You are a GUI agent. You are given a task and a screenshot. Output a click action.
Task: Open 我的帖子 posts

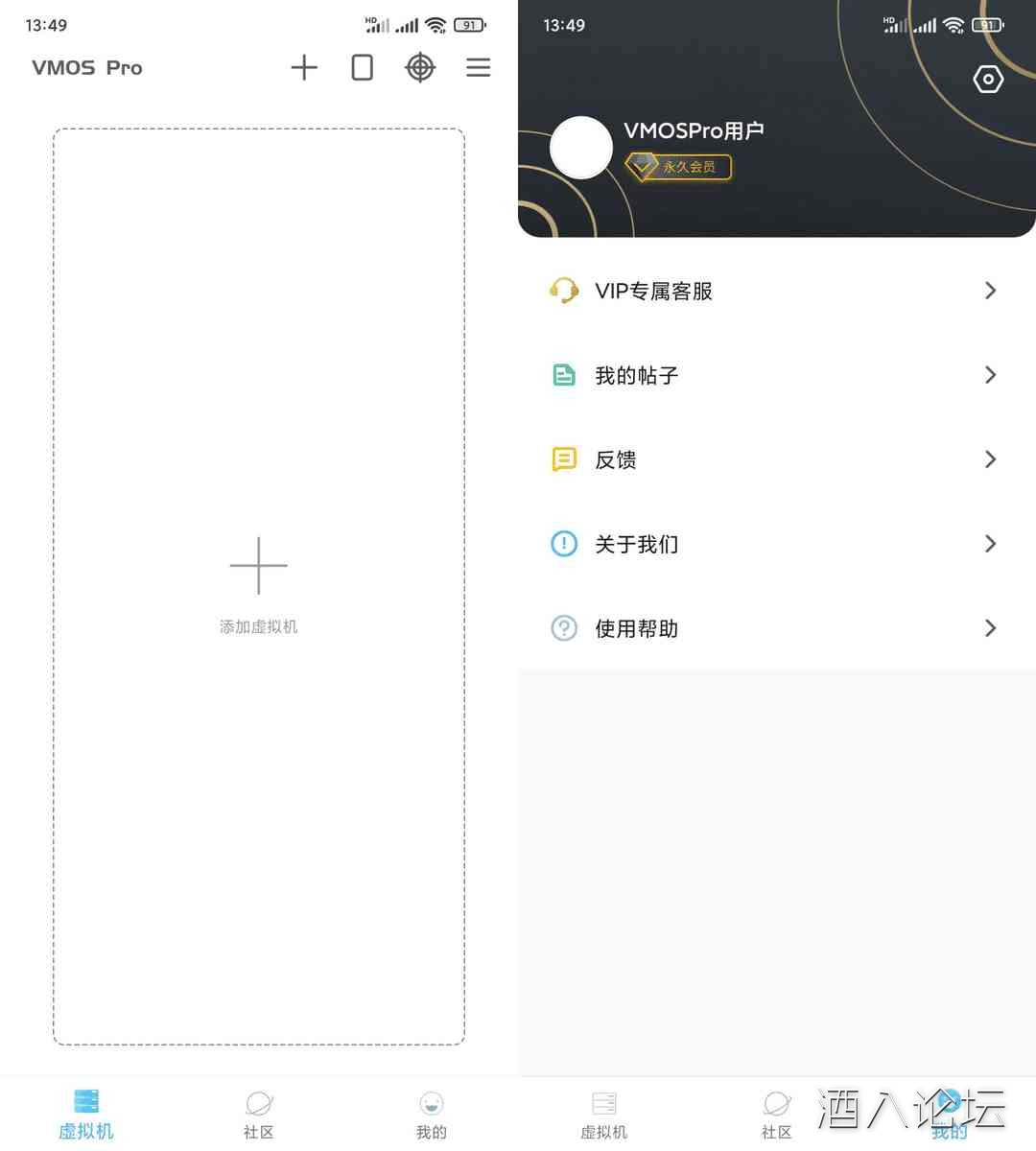(775, 375)
